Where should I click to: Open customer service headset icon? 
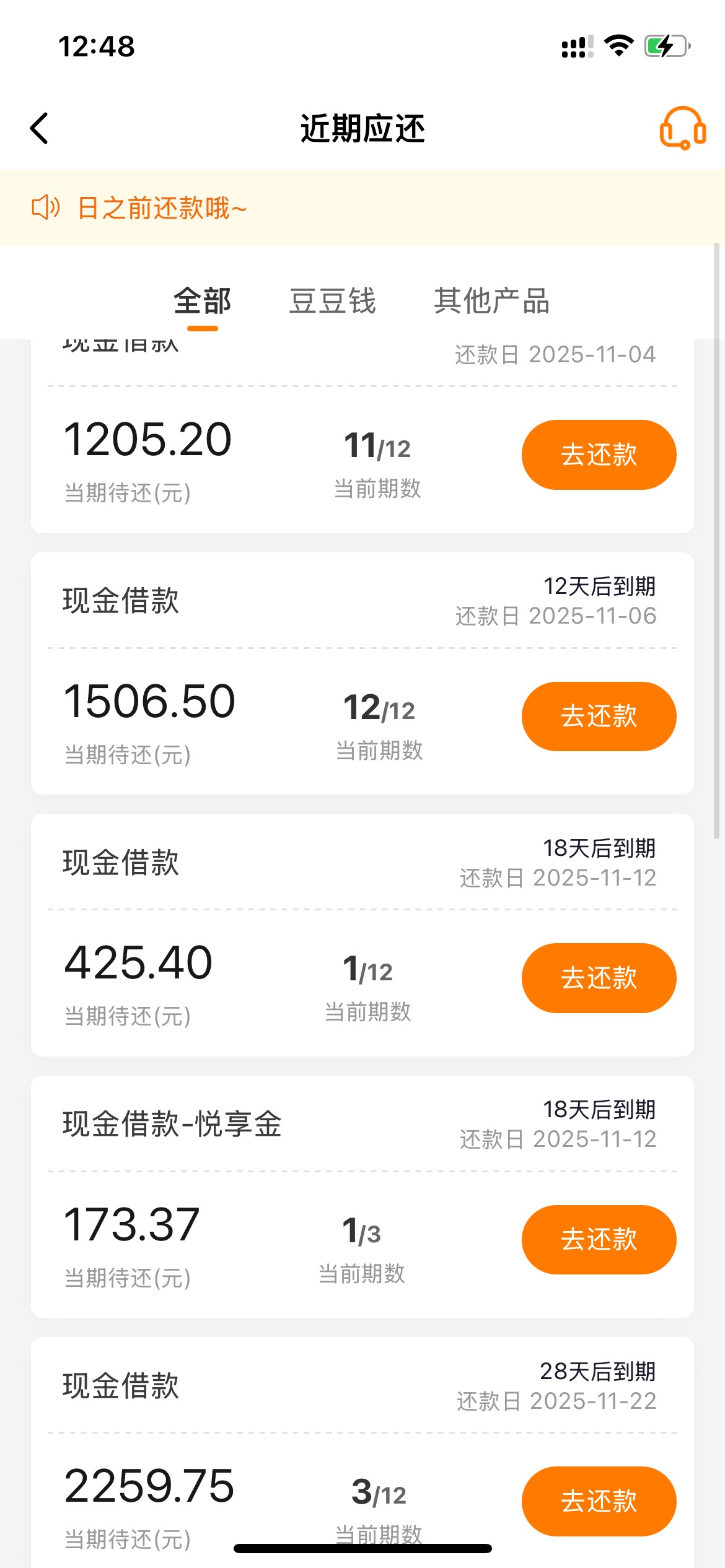point(682,128)
